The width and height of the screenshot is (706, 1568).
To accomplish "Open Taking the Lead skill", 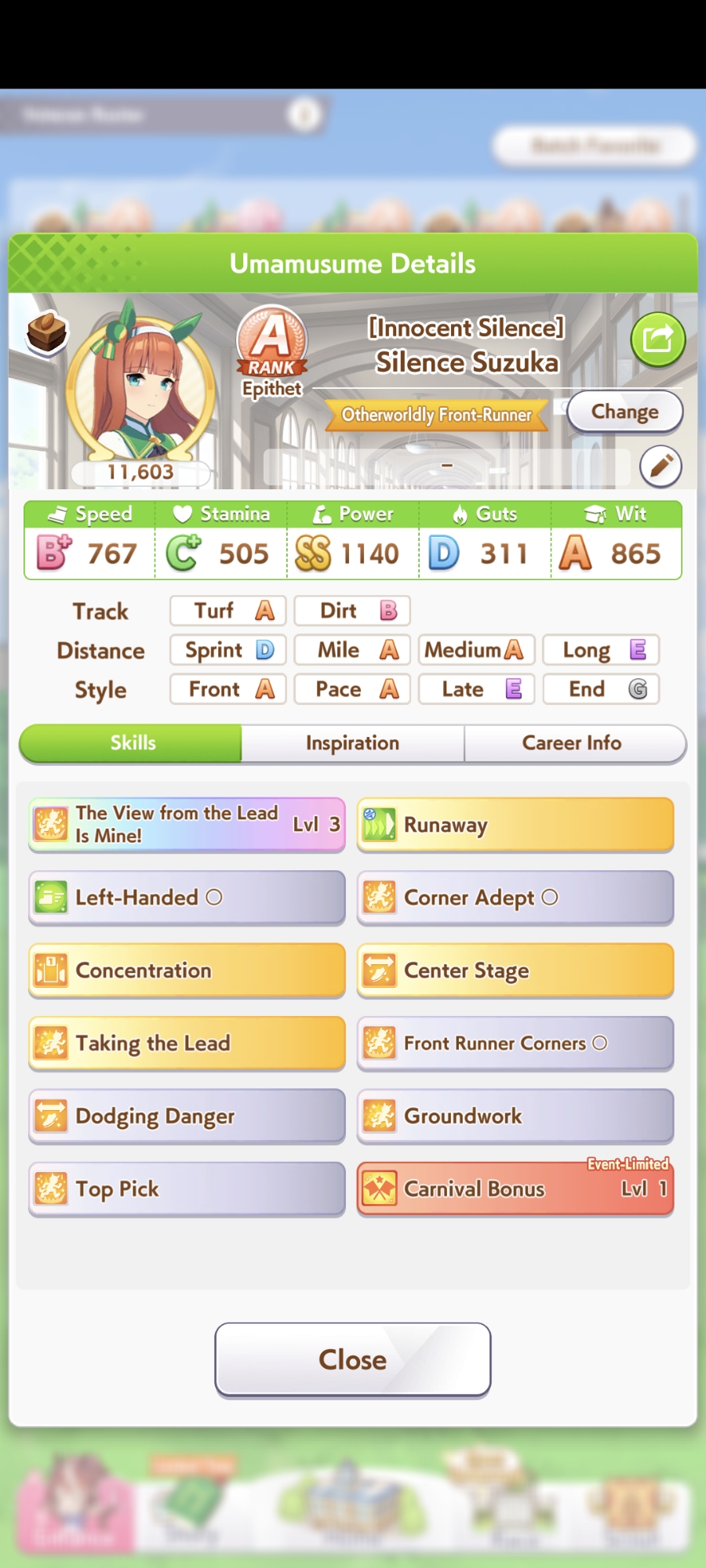I will tap(187, 1044).
